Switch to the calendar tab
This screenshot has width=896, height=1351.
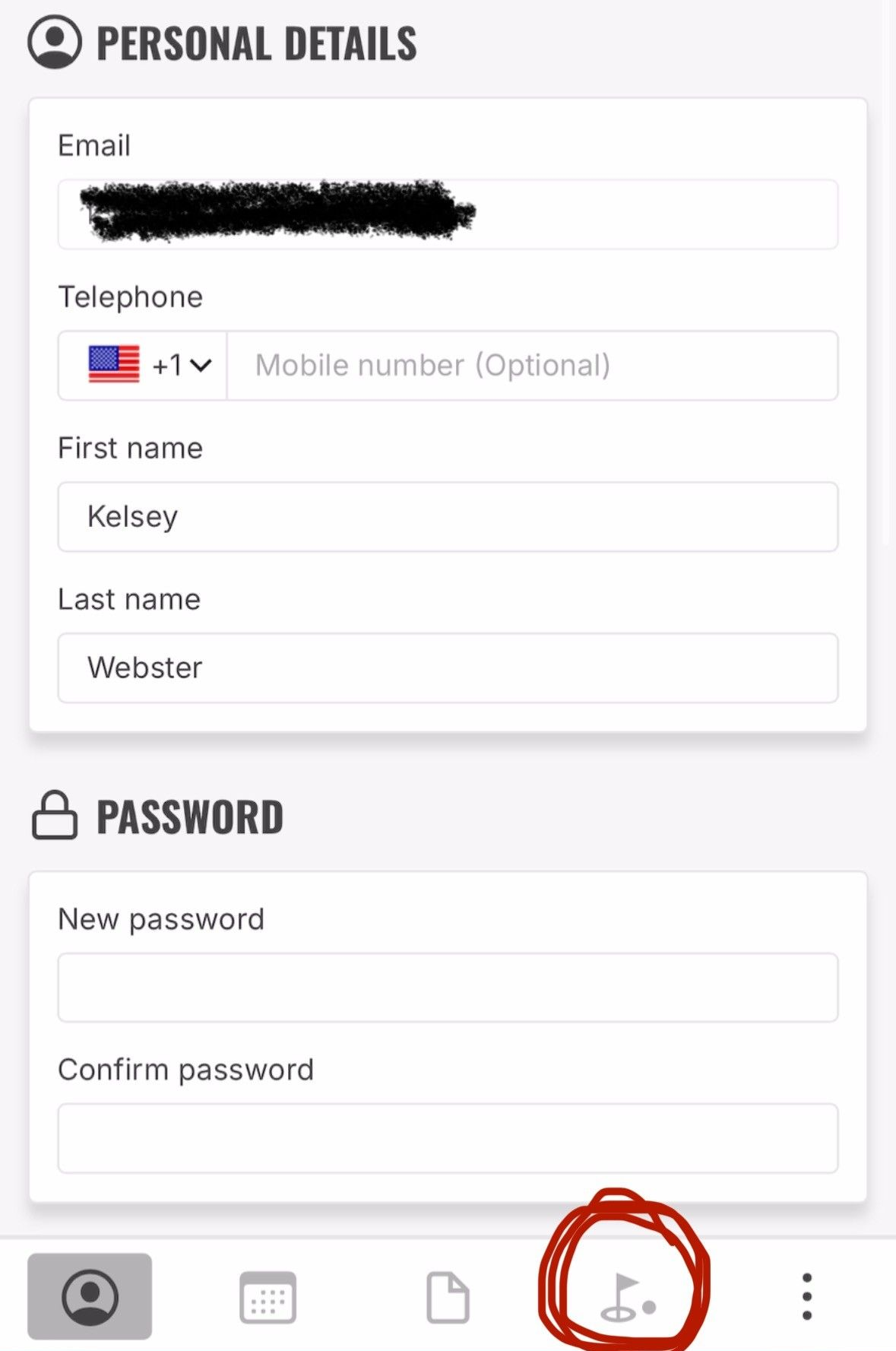point(268,1297)
